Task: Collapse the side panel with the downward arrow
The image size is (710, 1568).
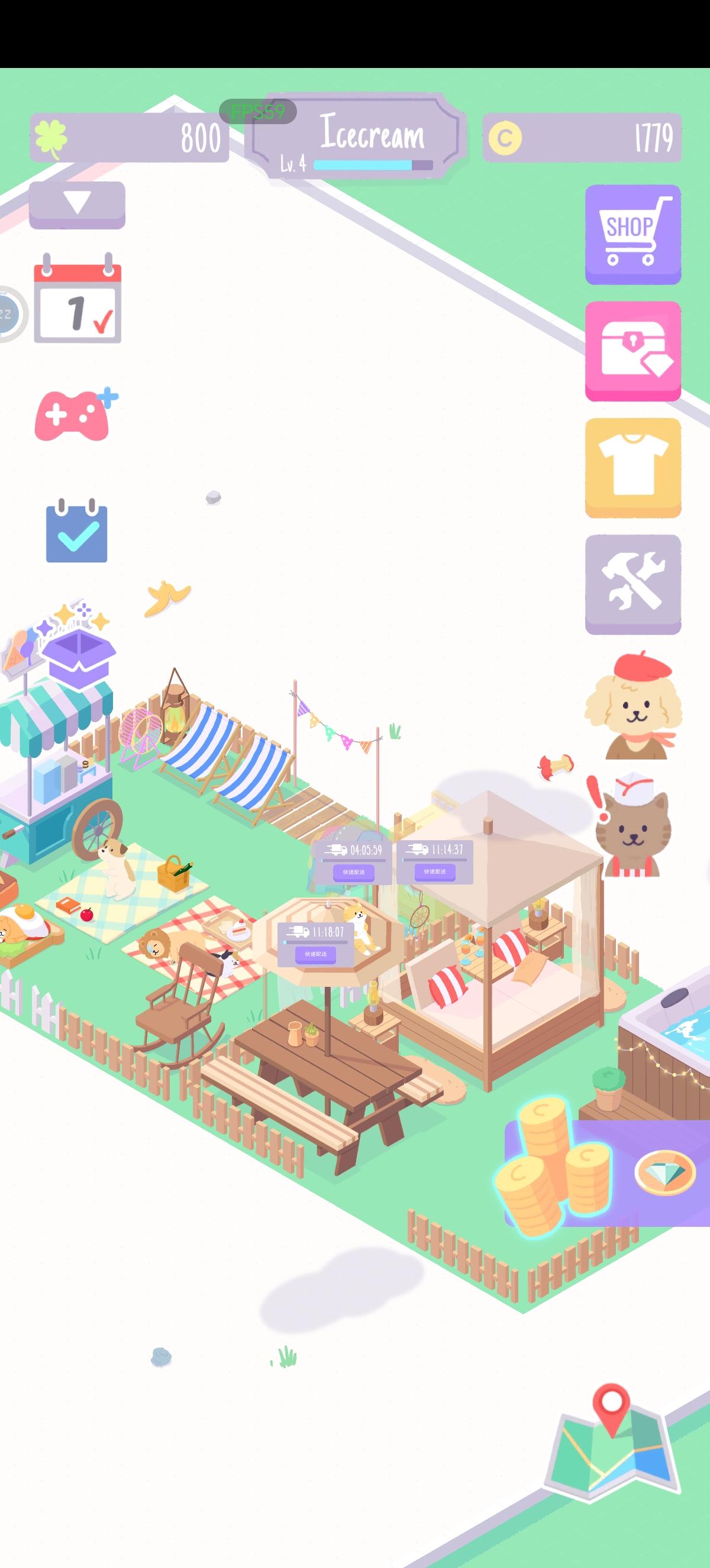Action: (x=76, y=204)
